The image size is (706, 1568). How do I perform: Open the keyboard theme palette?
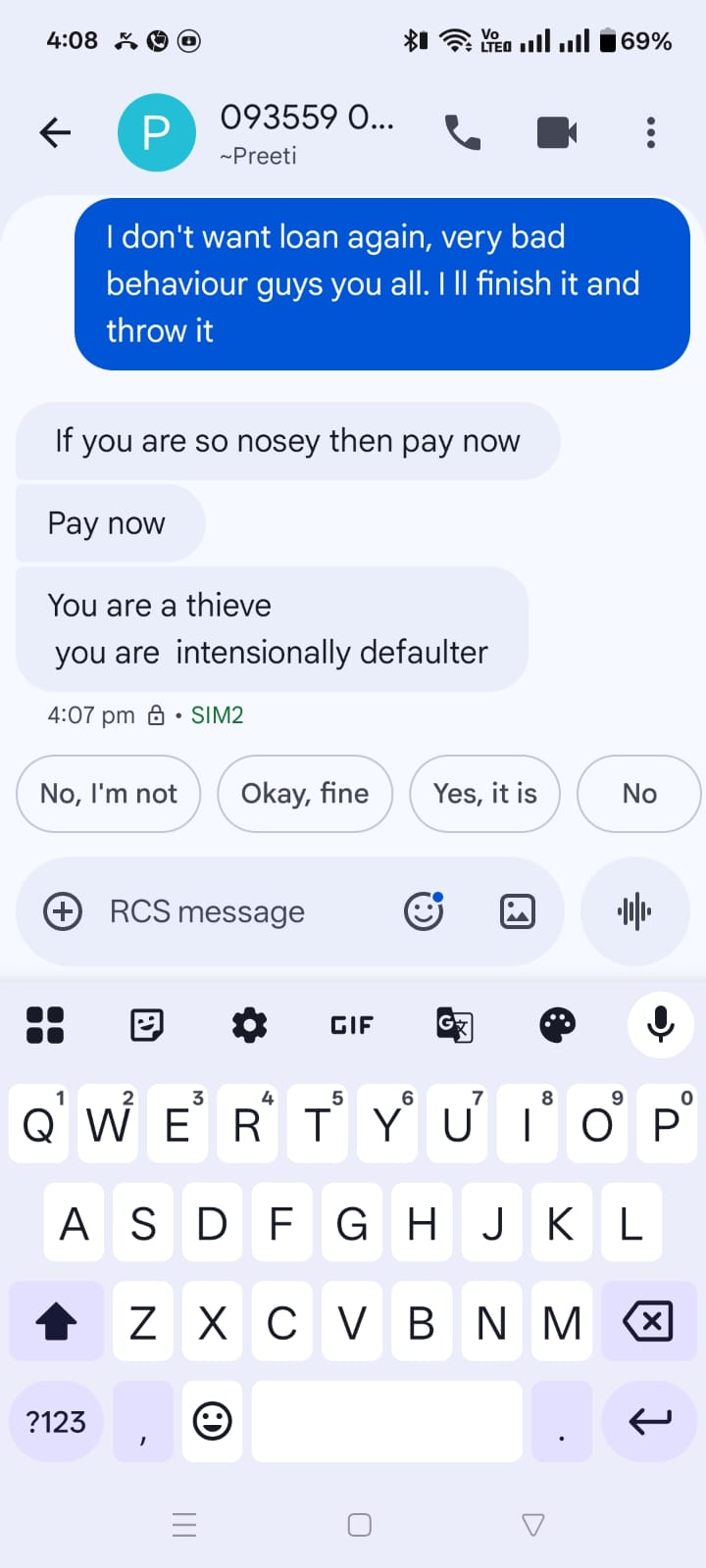coord(557,1025)
